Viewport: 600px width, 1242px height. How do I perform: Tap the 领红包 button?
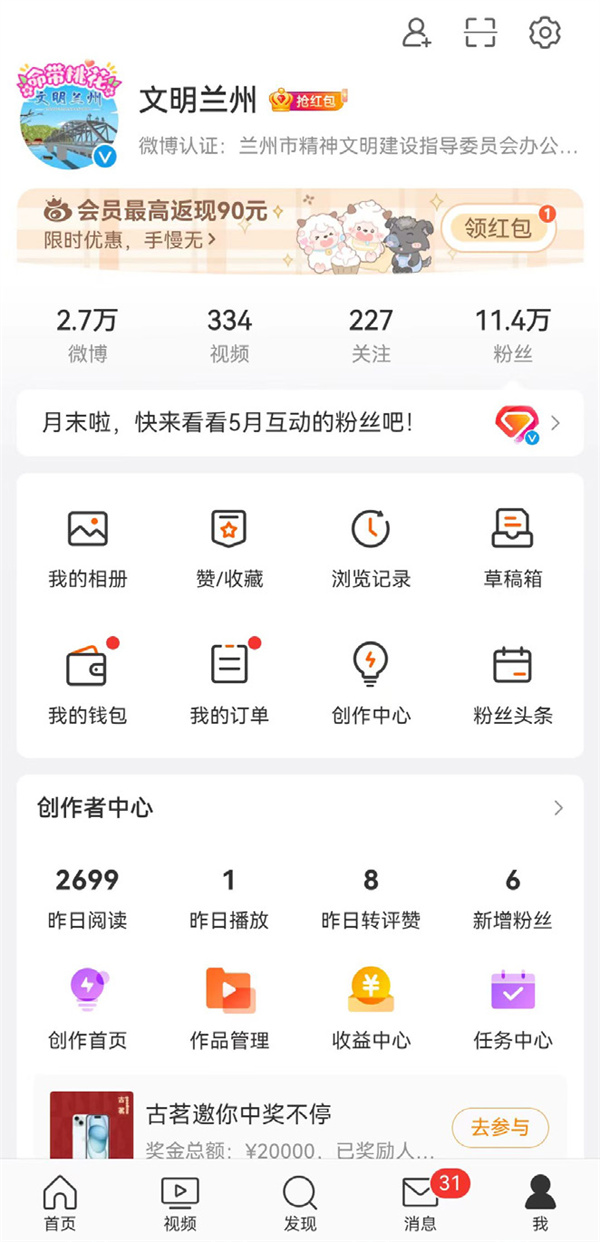497,228
